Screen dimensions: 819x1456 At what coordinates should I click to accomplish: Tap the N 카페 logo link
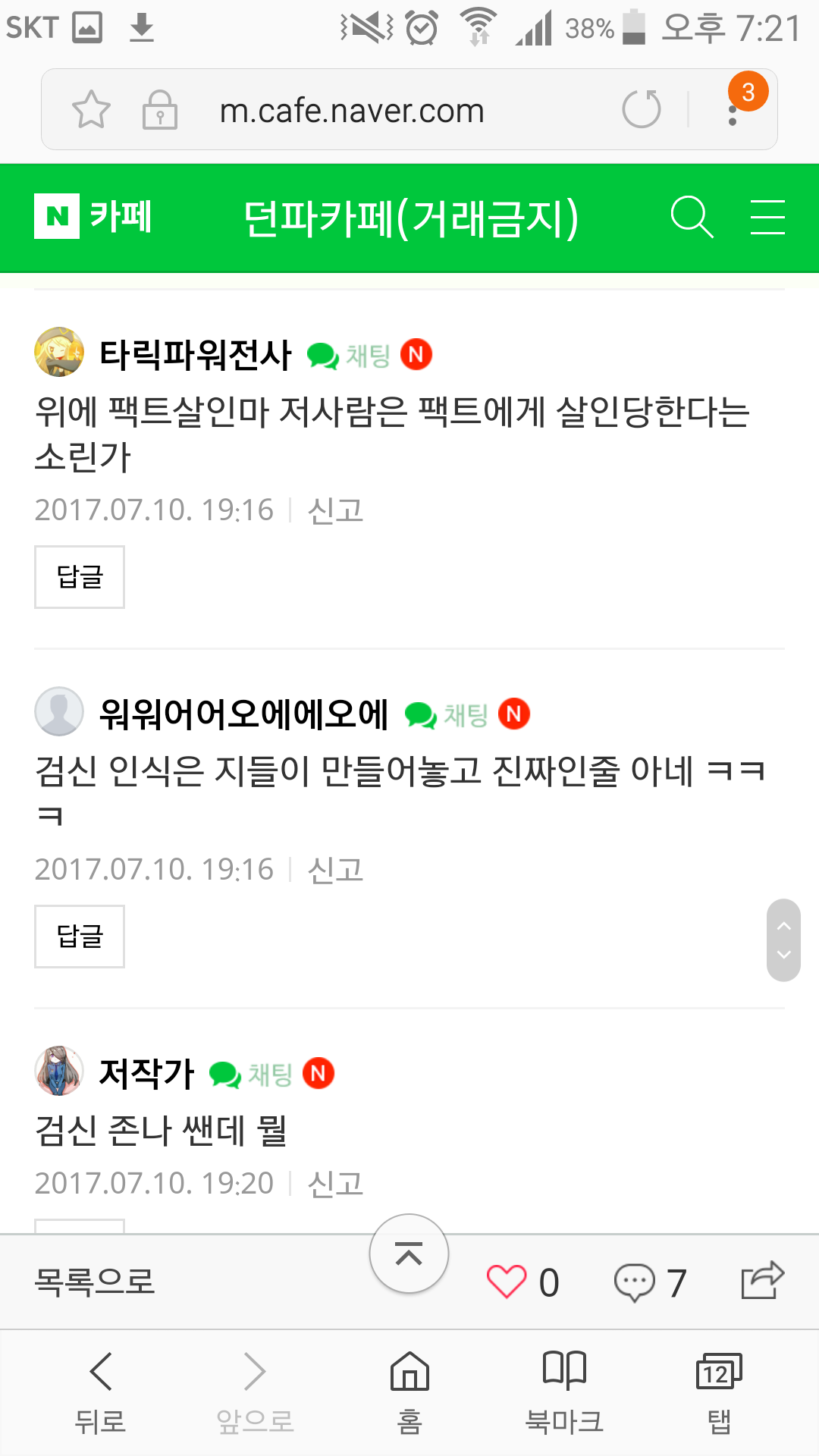[93, 216]
